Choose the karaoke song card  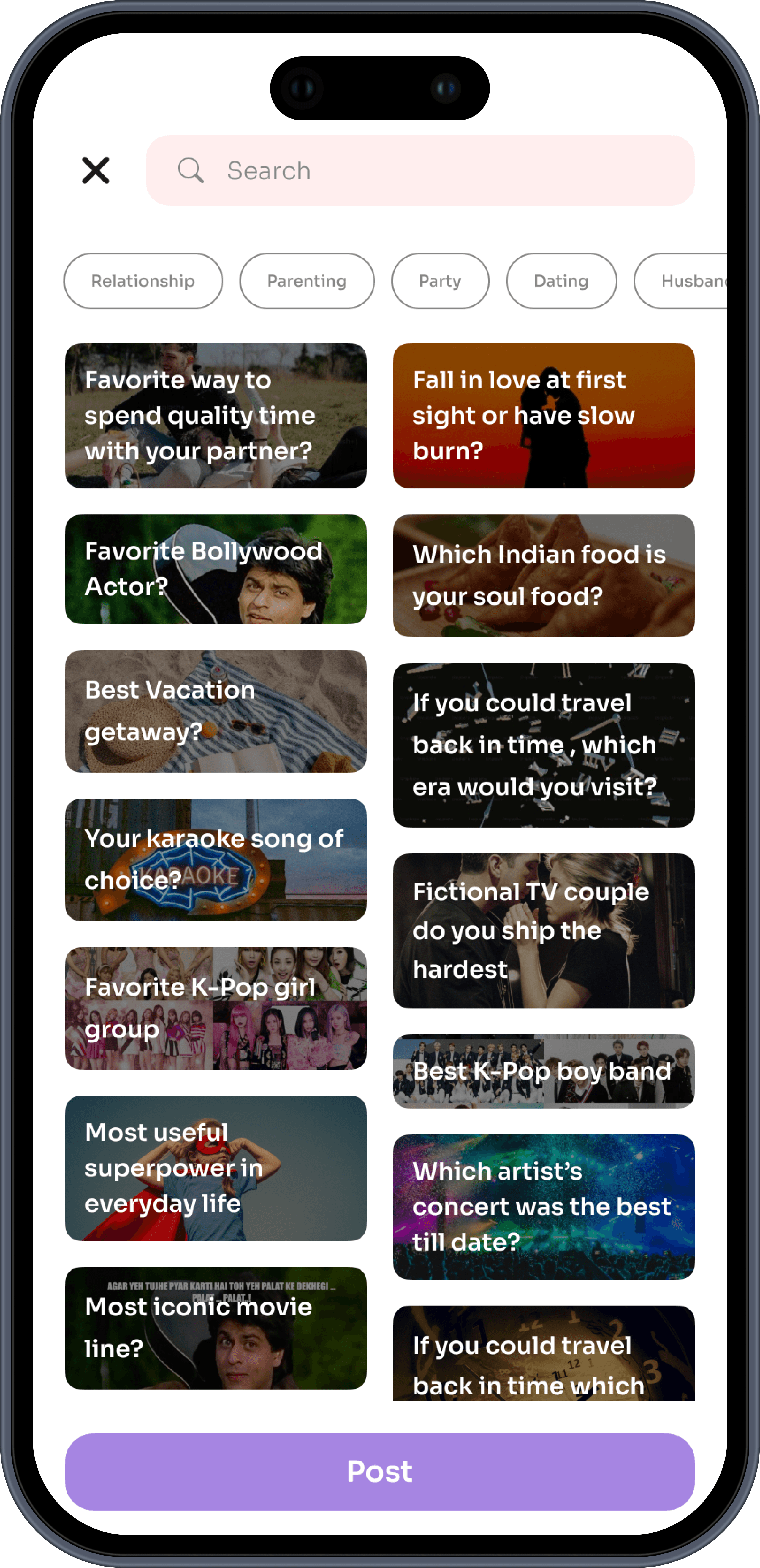pos(216,859)
